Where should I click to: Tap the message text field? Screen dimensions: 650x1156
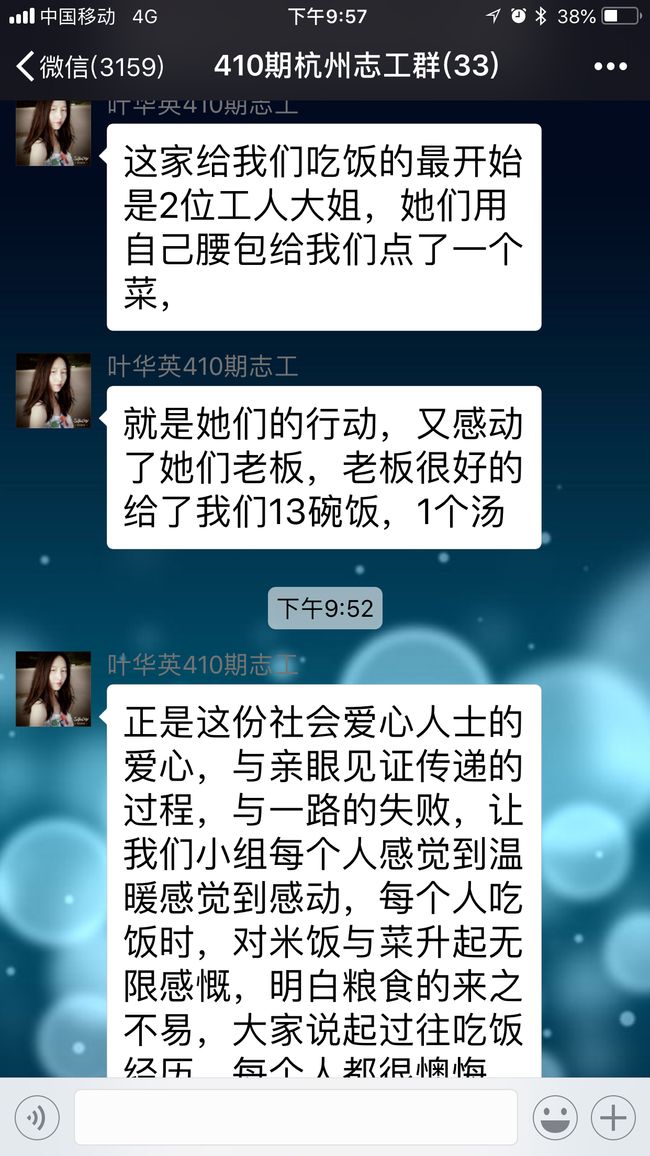pyautogui.click(x=296, y=1118)
